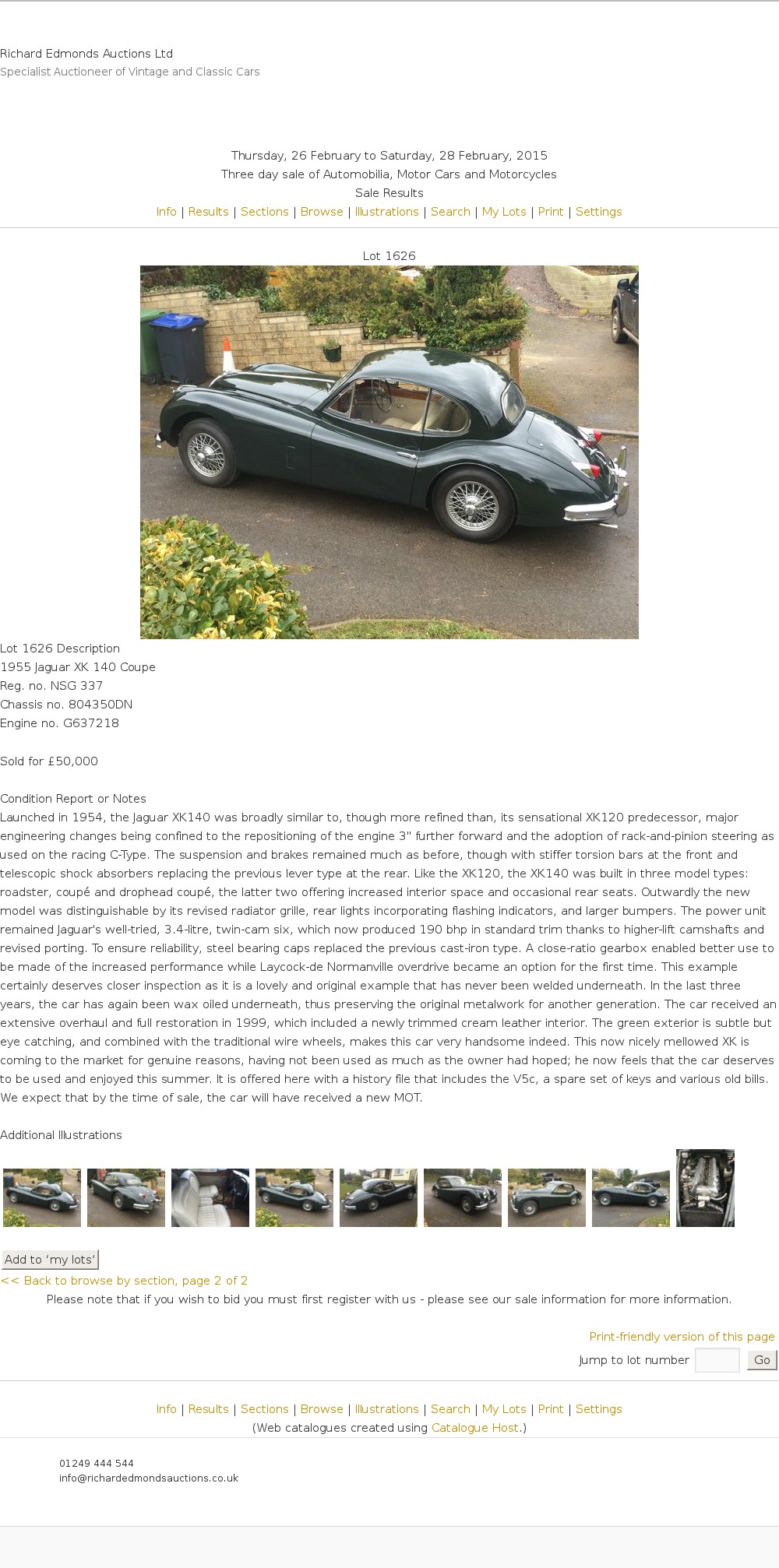Tap the Go button

click(761, 1360)
